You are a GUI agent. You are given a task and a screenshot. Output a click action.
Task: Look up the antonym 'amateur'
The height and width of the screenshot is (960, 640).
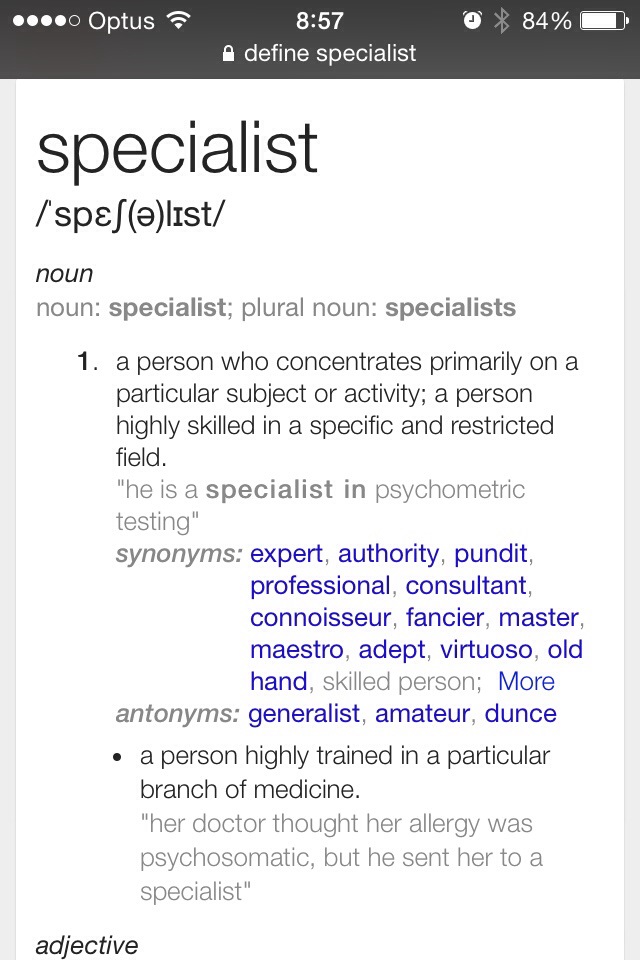(x=422, y=714)
